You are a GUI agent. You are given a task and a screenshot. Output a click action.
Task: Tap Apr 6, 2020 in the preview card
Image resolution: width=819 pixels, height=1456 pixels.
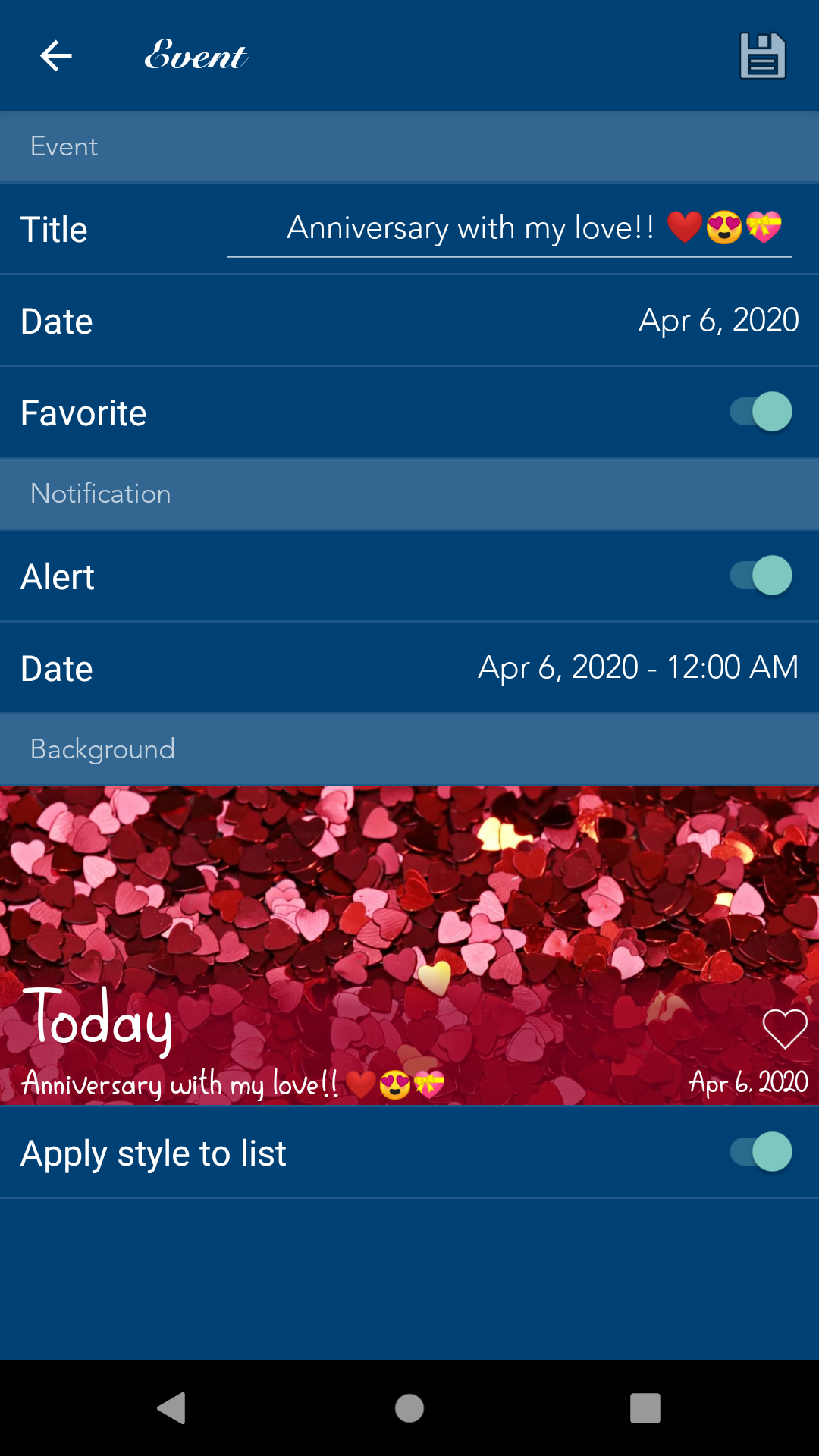[747, 1083]
